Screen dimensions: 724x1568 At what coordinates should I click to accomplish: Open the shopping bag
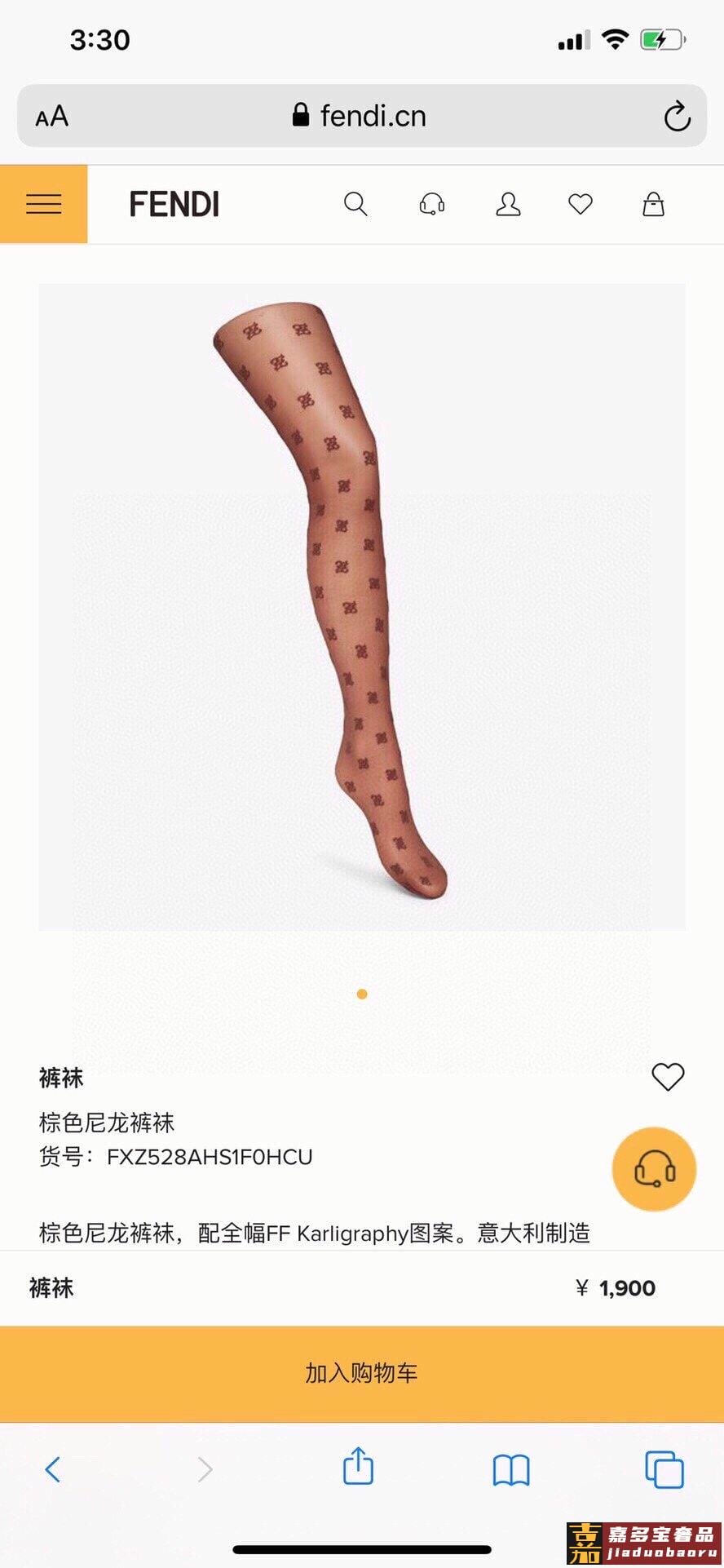click(x=653, y=204)
